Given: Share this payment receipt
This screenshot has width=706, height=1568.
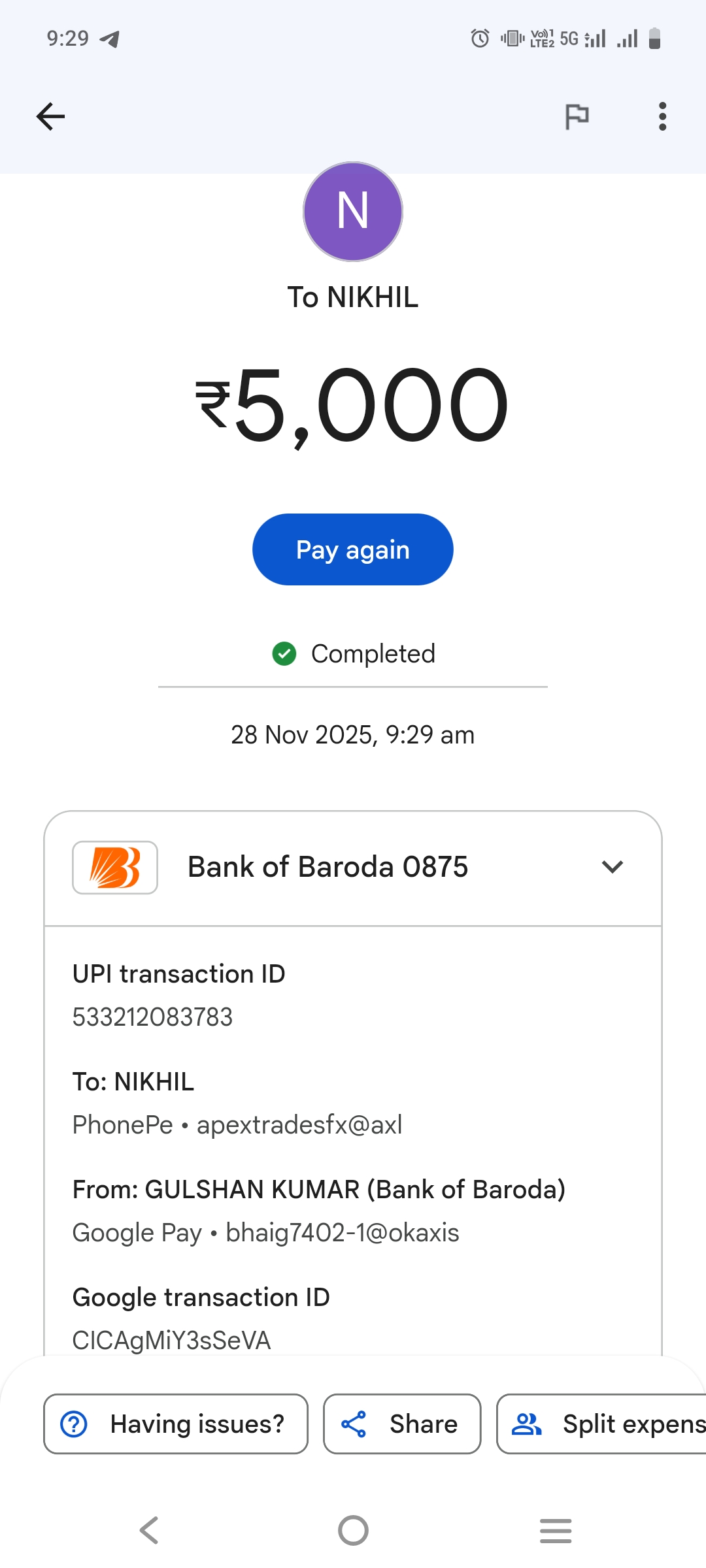Looking at the screenshot, I should click(x=402, y=1424).
